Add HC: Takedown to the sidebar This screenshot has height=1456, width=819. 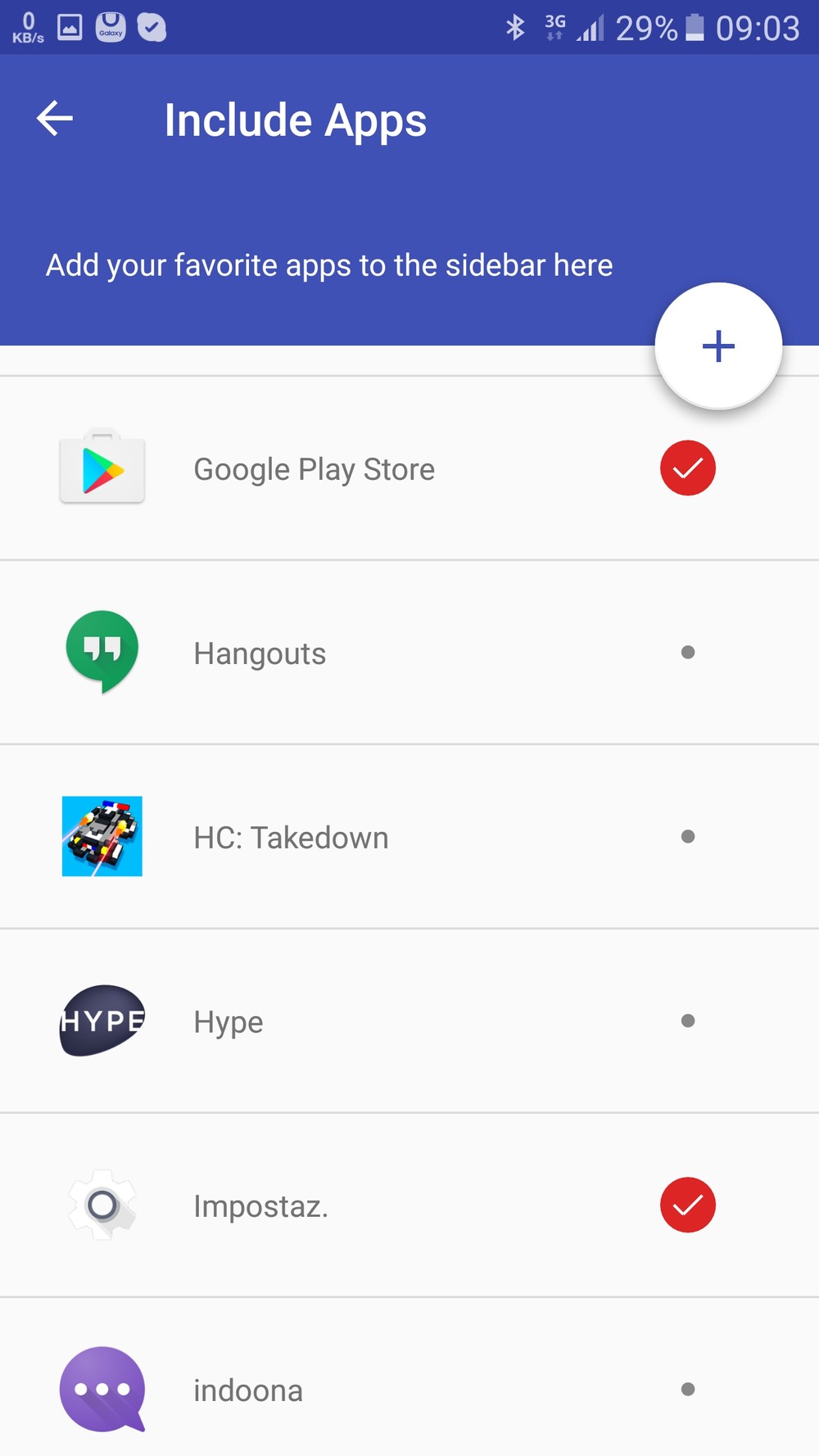(x=687, y=837)
